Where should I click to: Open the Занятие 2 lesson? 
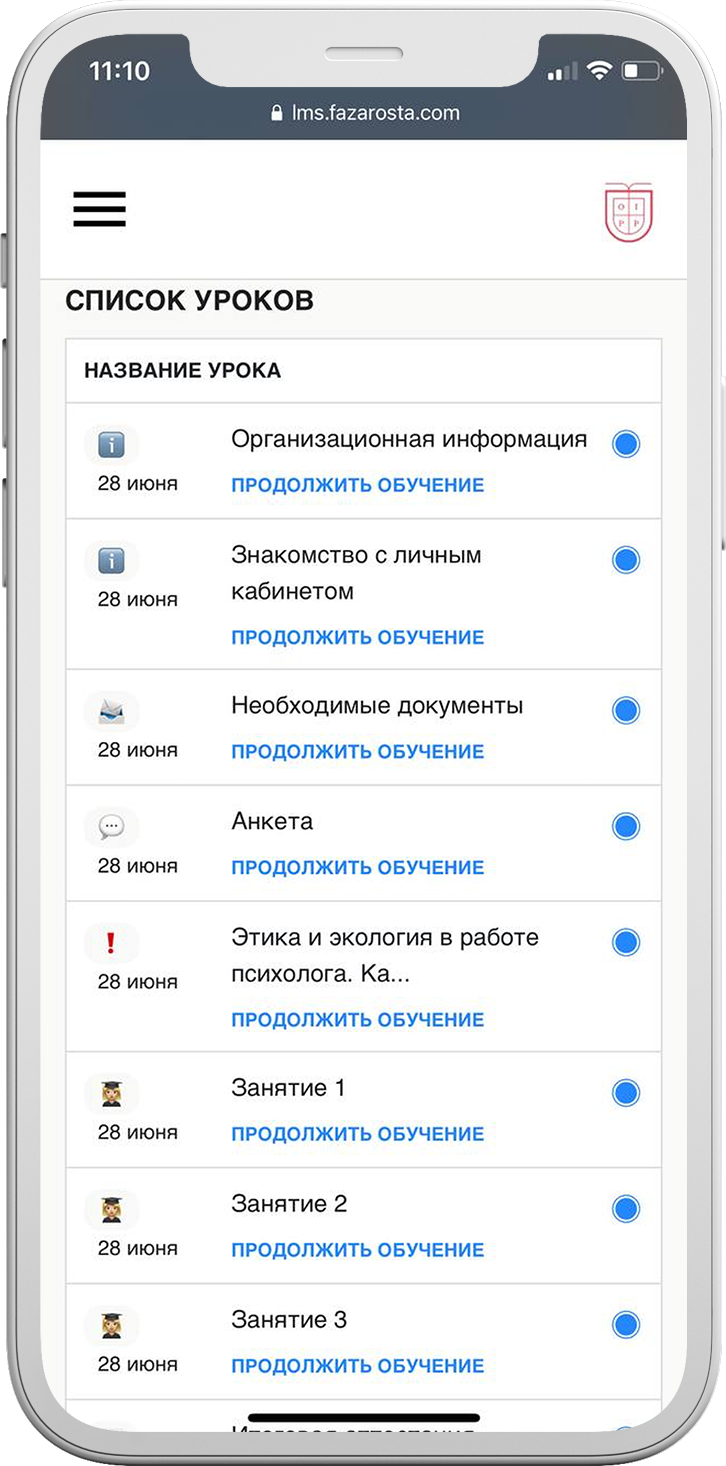pyautogui.click(x=289, y=1204)
